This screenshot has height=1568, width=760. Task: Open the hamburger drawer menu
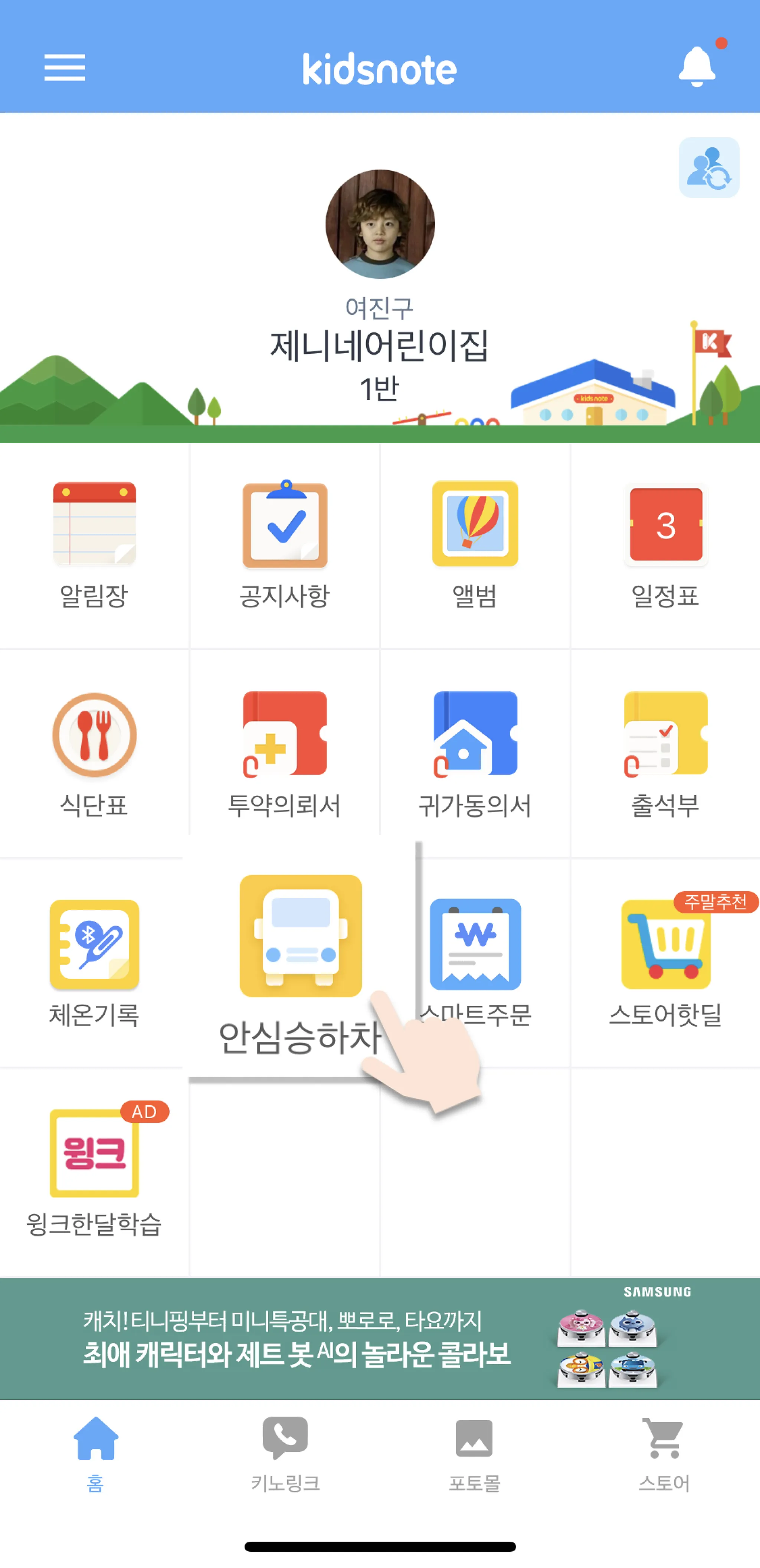[x=65, y=67]
